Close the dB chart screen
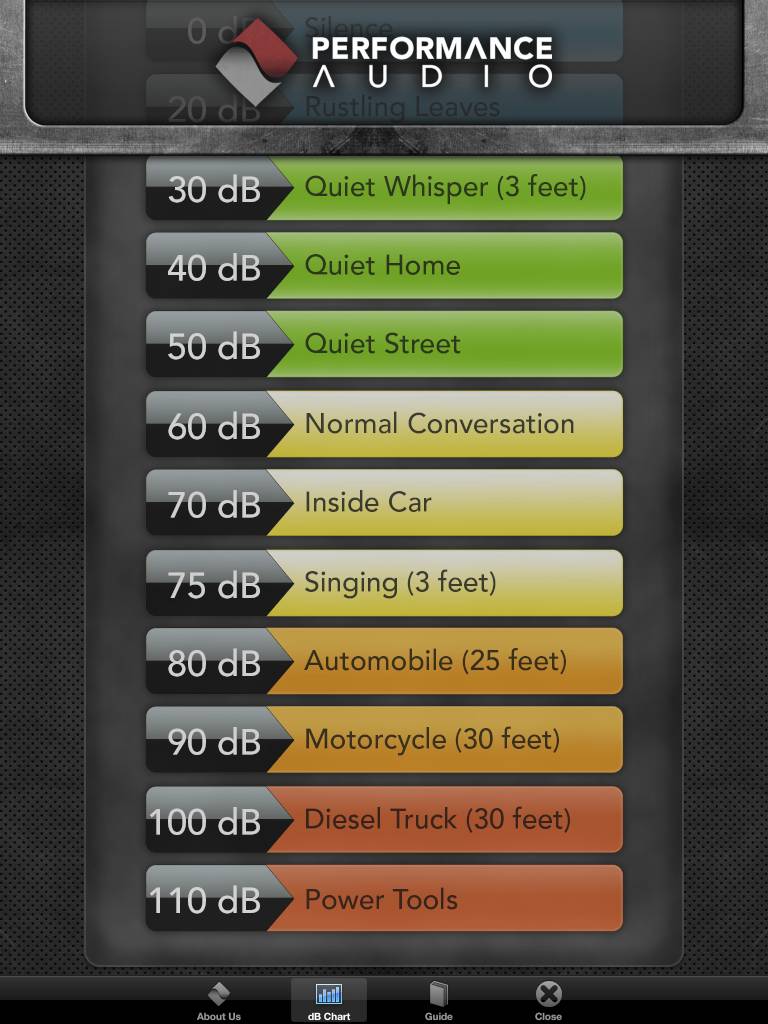Viewport: 768px width, 1024px height. coord(548,1000)
